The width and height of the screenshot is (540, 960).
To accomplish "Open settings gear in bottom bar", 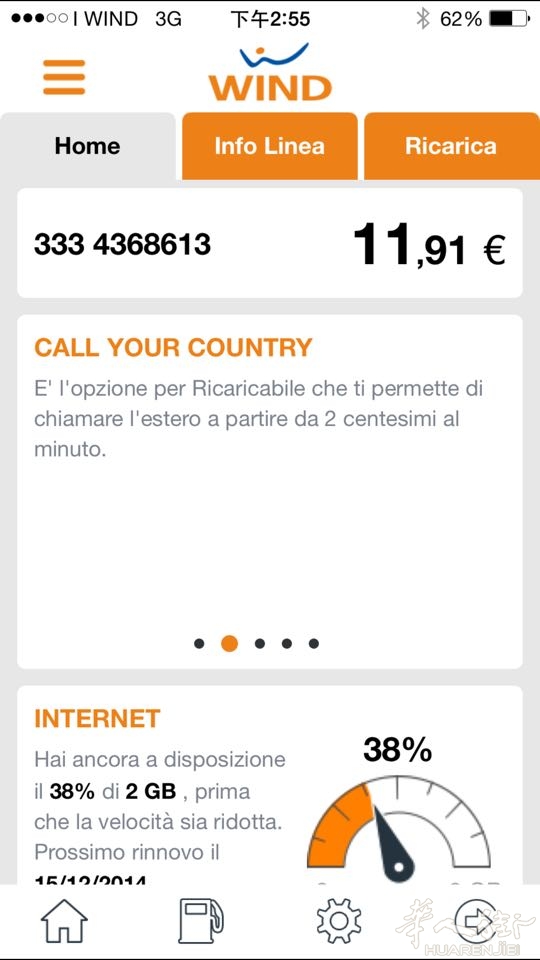I will coord(339,921).
